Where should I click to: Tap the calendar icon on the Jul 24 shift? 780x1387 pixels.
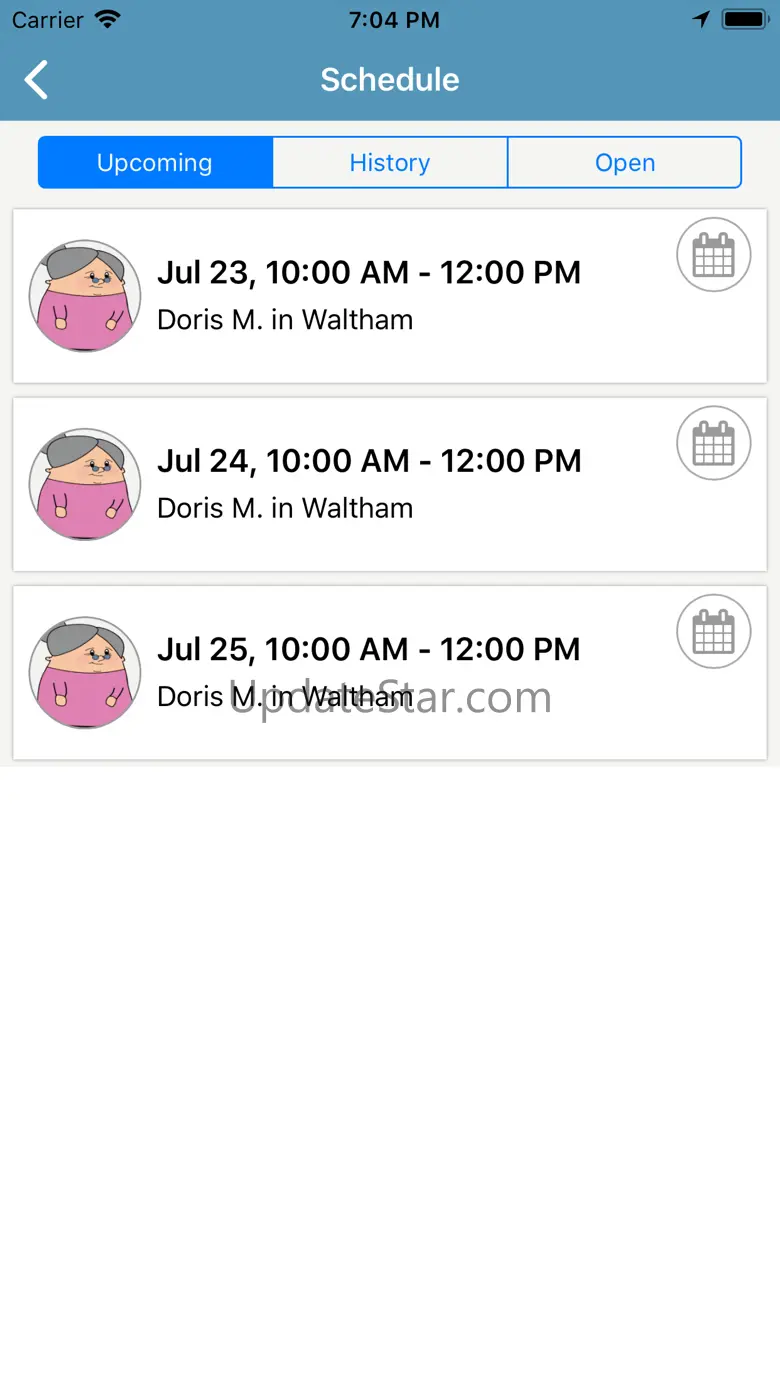coord(713,443)
